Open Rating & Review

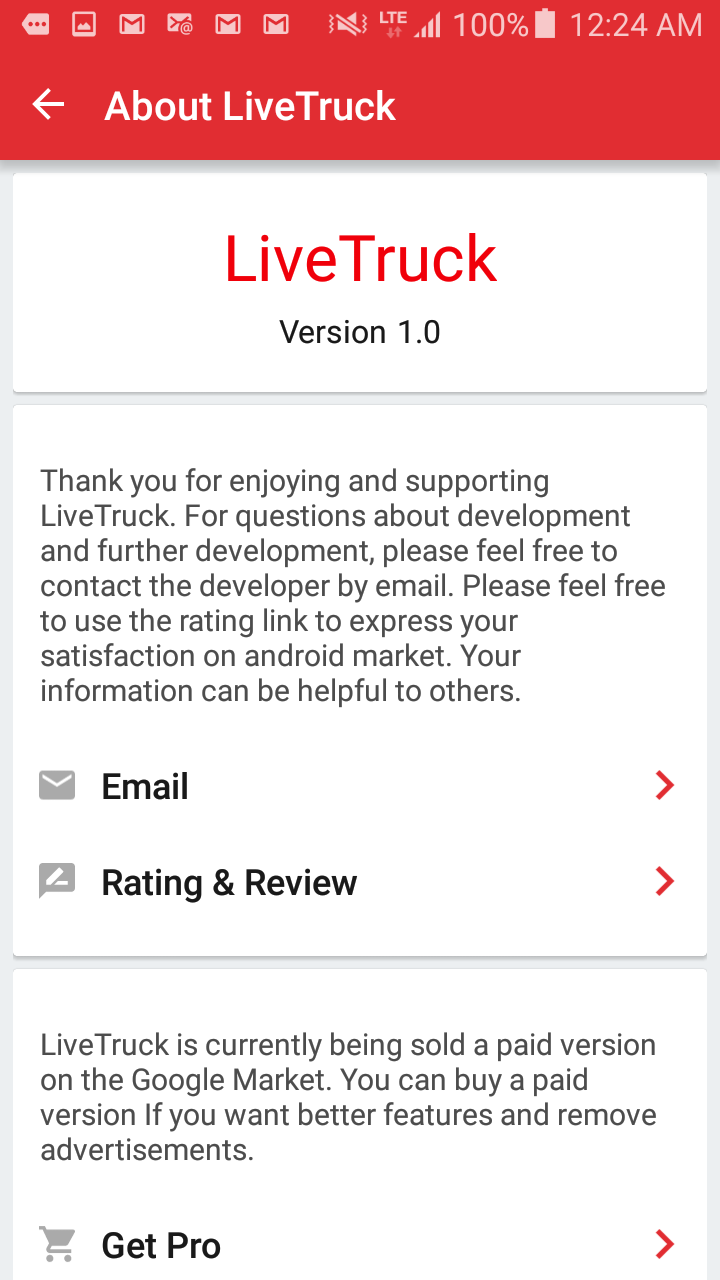click(x=359, y=882)
